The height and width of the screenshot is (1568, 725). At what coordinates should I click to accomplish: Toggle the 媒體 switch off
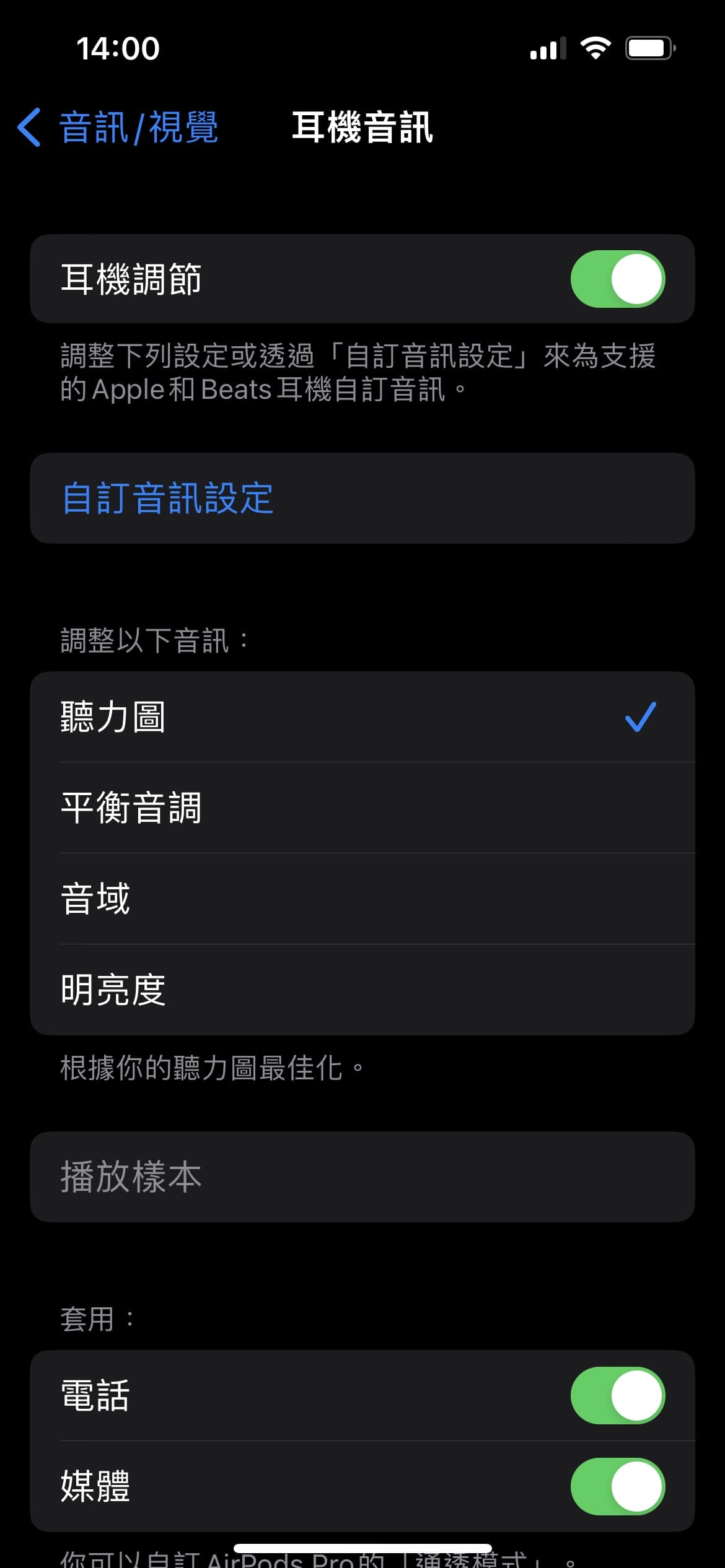coord(617,1486)
